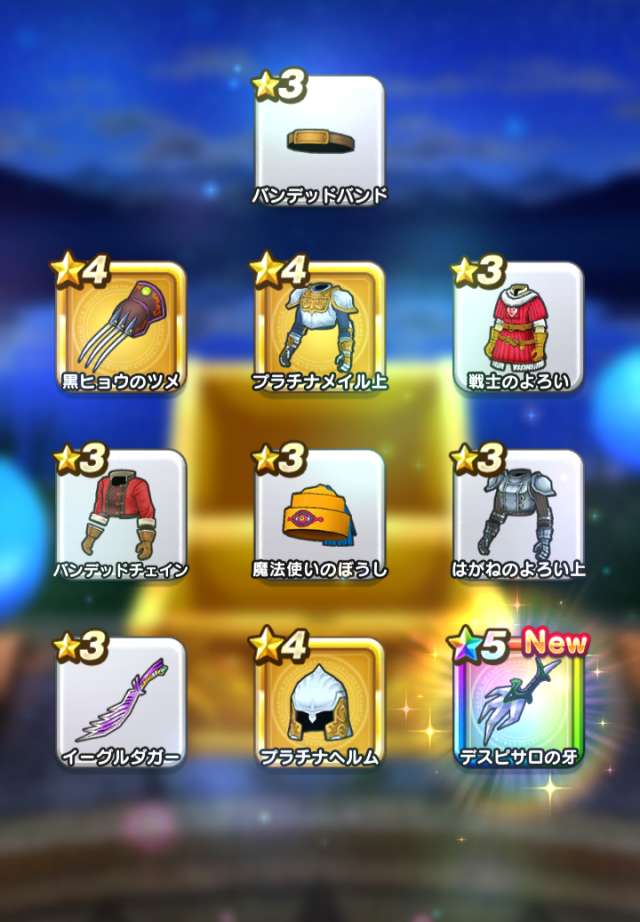Select the 魔法使いのぼうし hat item

coord(320,514)
